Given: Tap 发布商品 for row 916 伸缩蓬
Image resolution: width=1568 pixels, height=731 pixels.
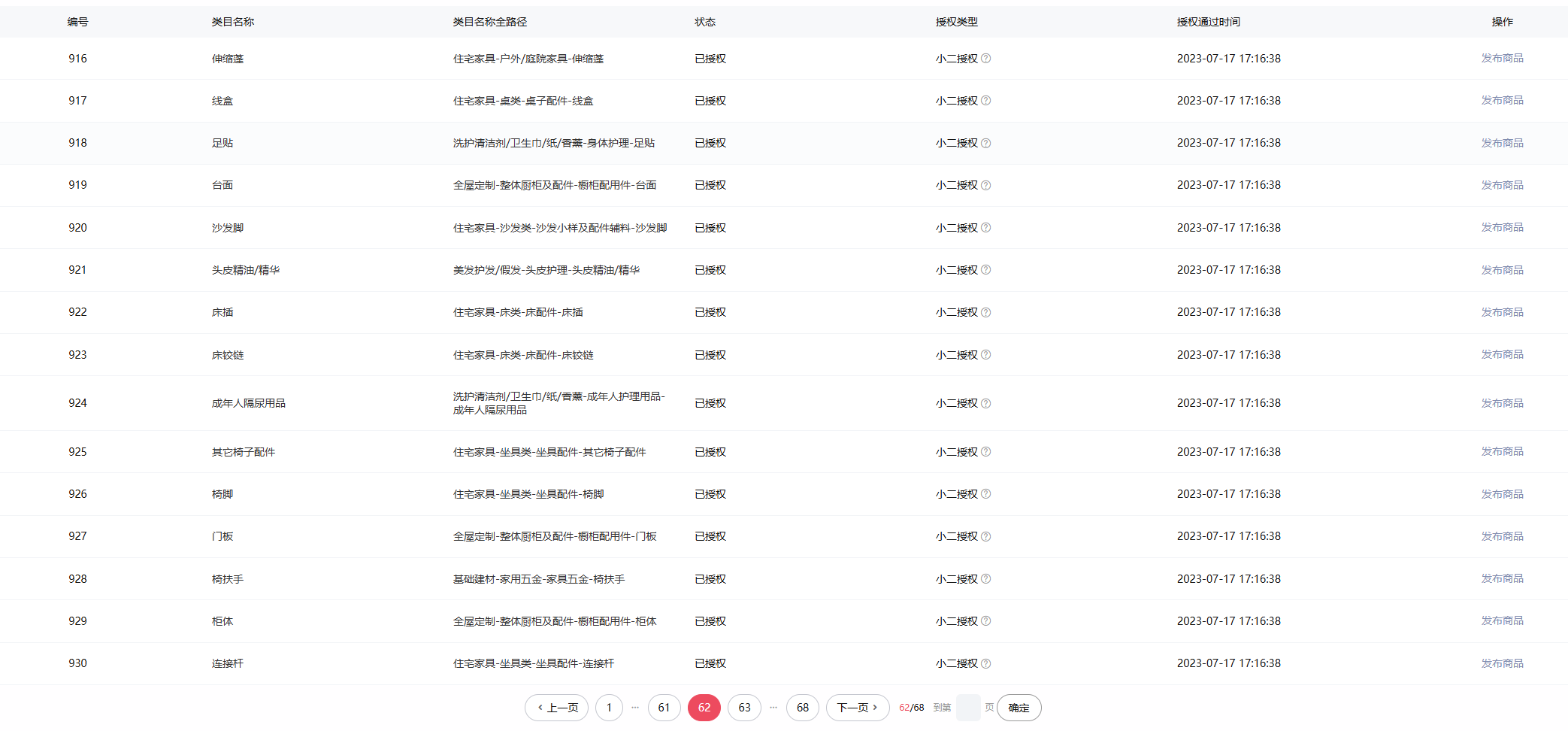Looking at the screenshot, I should (1502, 58).
